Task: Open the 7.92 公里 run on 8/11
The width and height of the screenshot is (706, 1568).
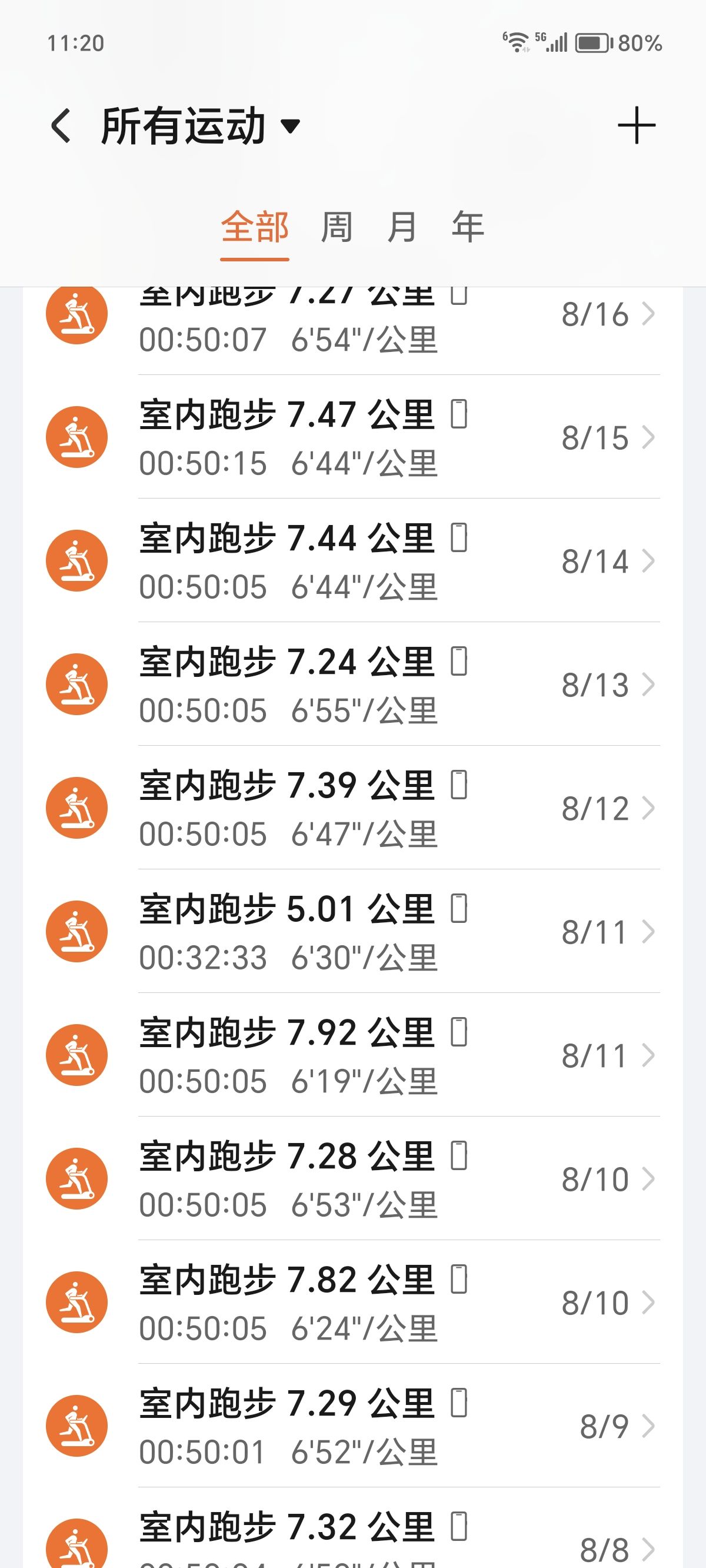Action: [x=353, y=1055]
